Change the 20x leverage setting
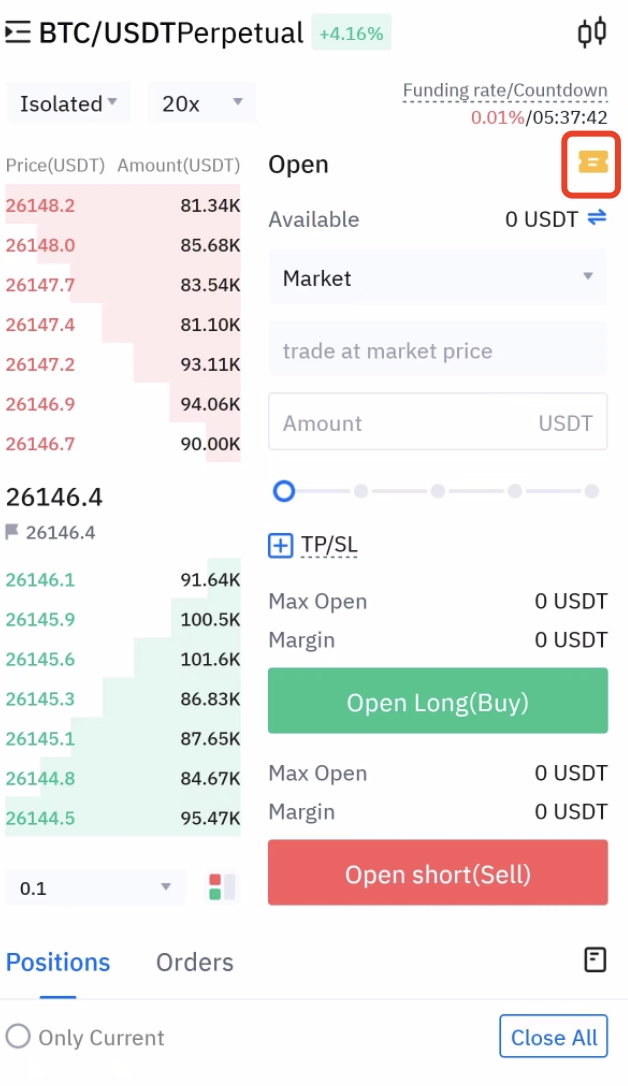Image resolution: width=628 pixels, height=1086 pixels. click(202, 103)
